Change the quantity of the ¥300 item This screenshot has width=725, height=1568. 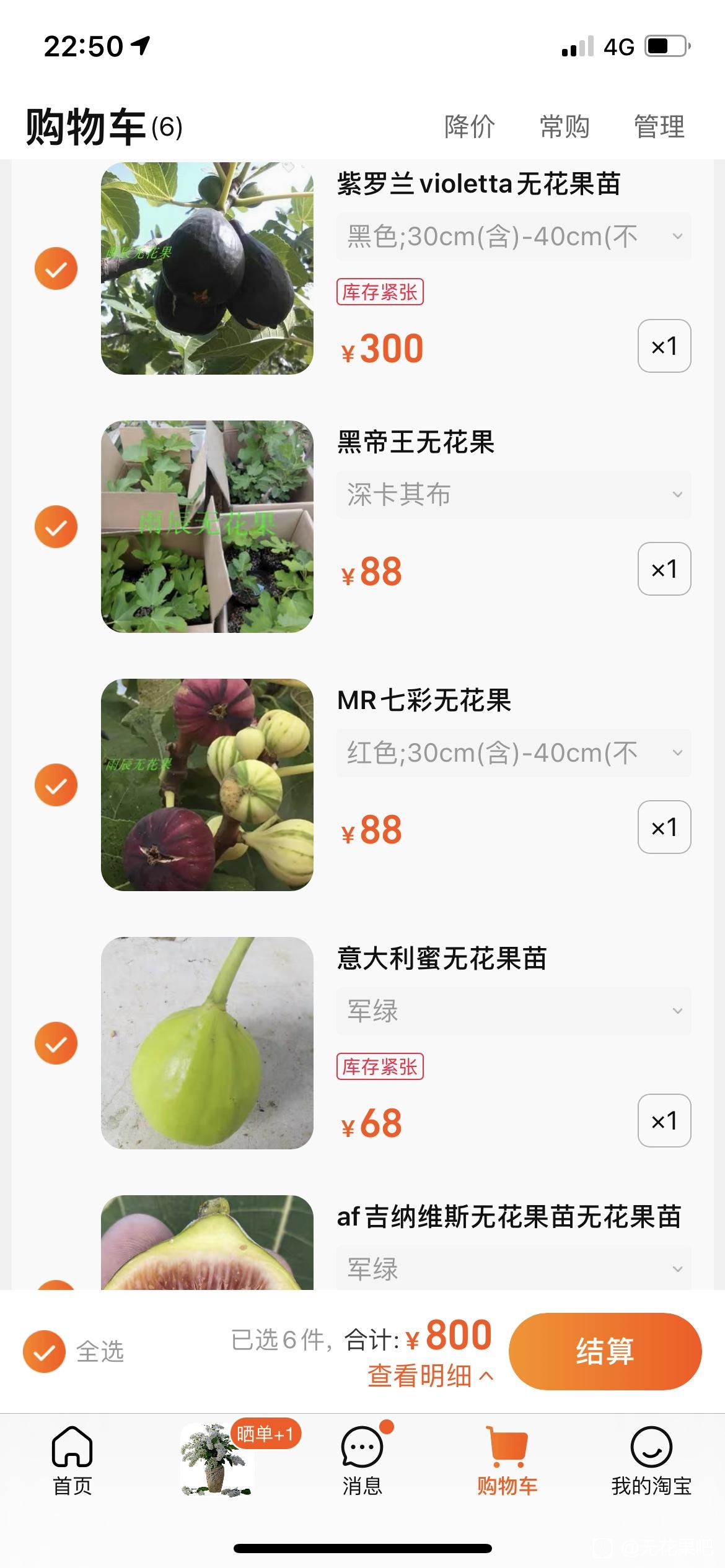coord(664,346)
